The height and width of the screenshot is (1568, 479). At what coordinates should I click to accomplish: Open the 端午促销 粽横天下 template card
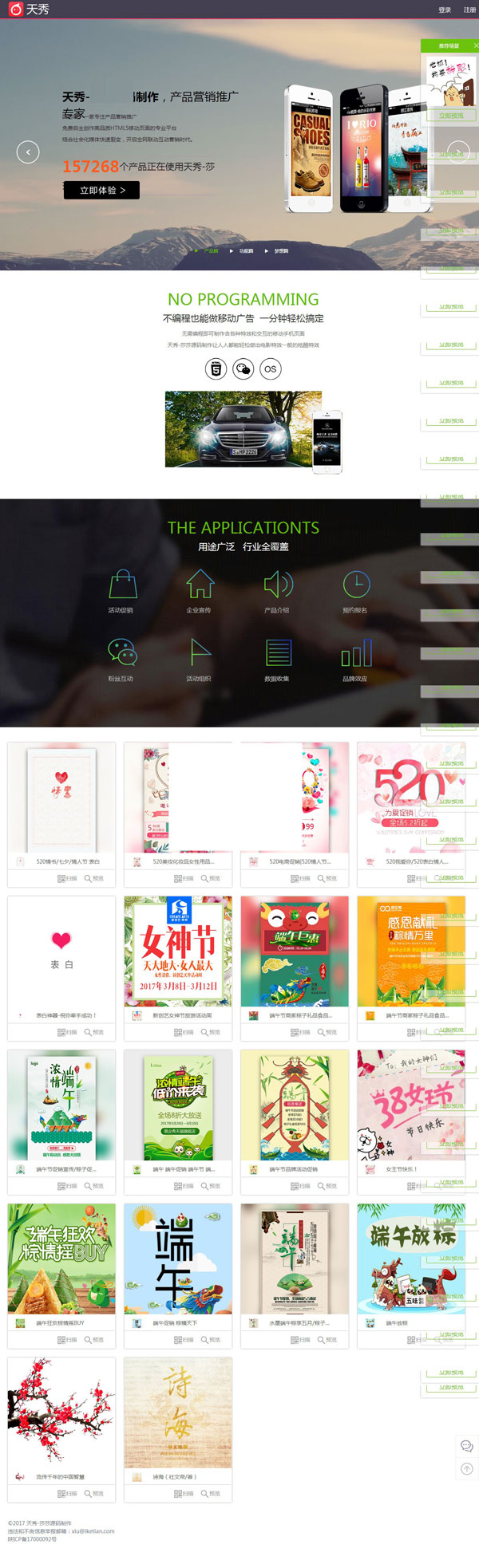click(x=178, y=1260)
